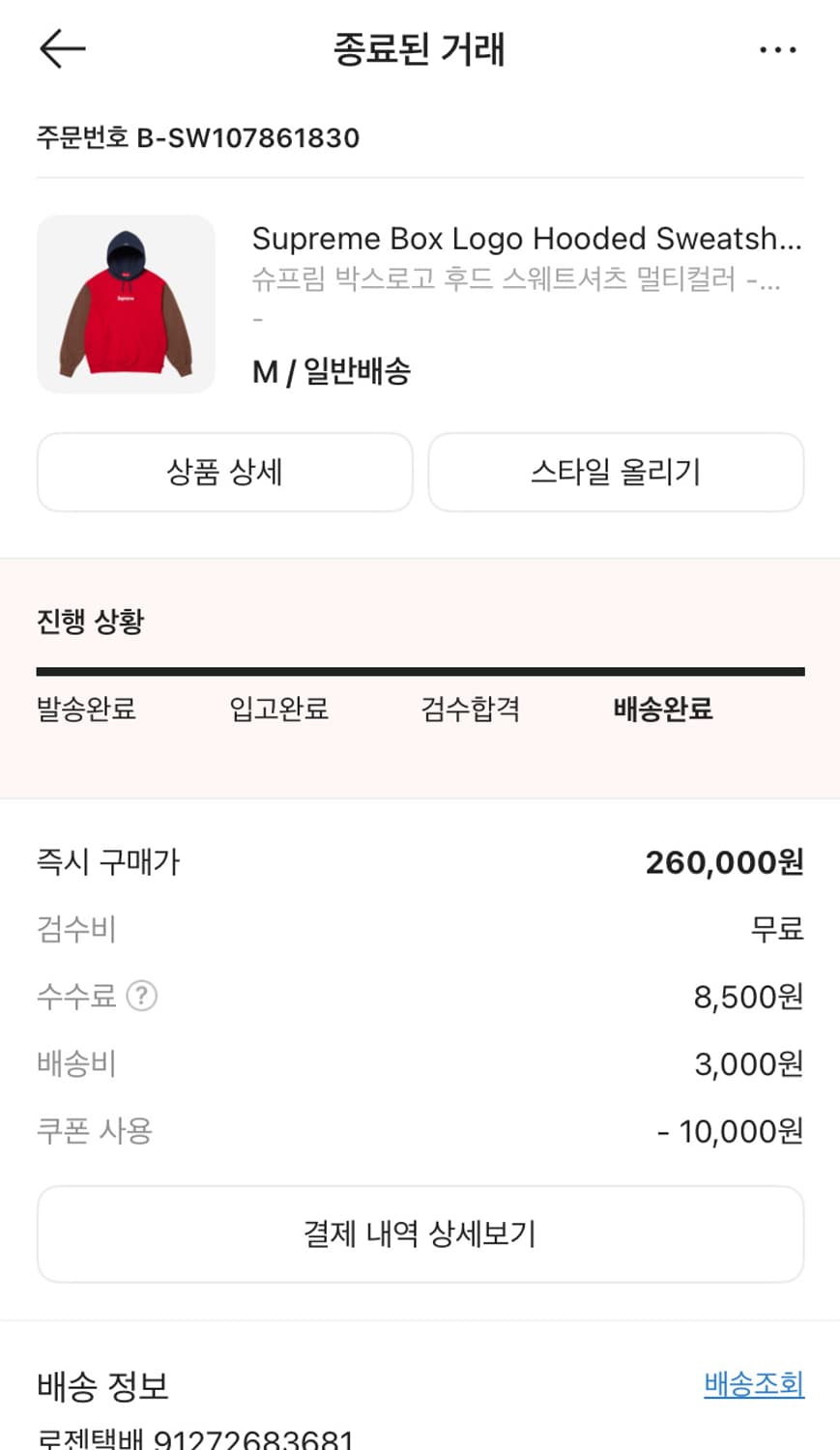Tap the Supreme hoodie product thumbnail
This screenshot has width=840, height=1450.
pyautogui.click(x=126, y=304)
